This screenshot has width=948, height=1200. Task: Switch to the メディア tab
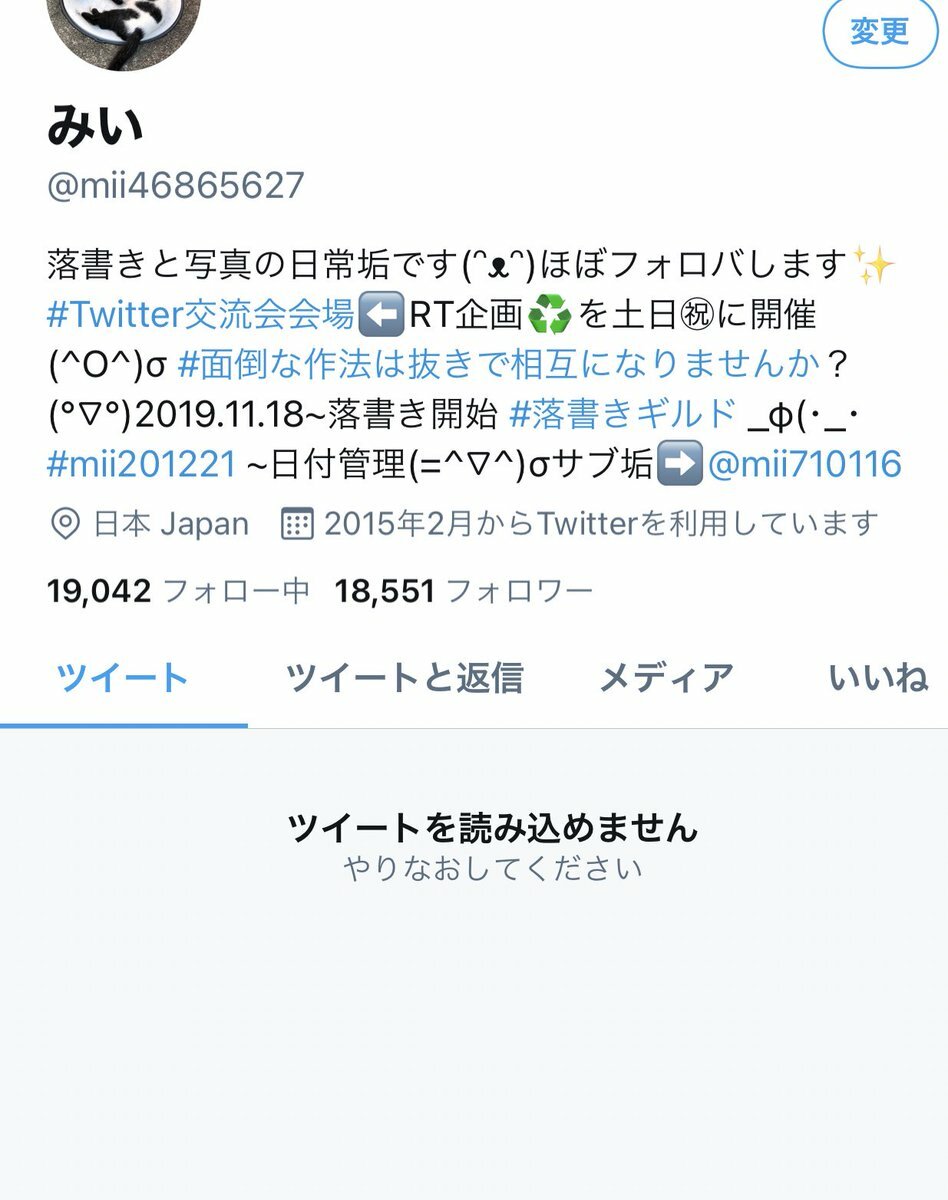666,678
